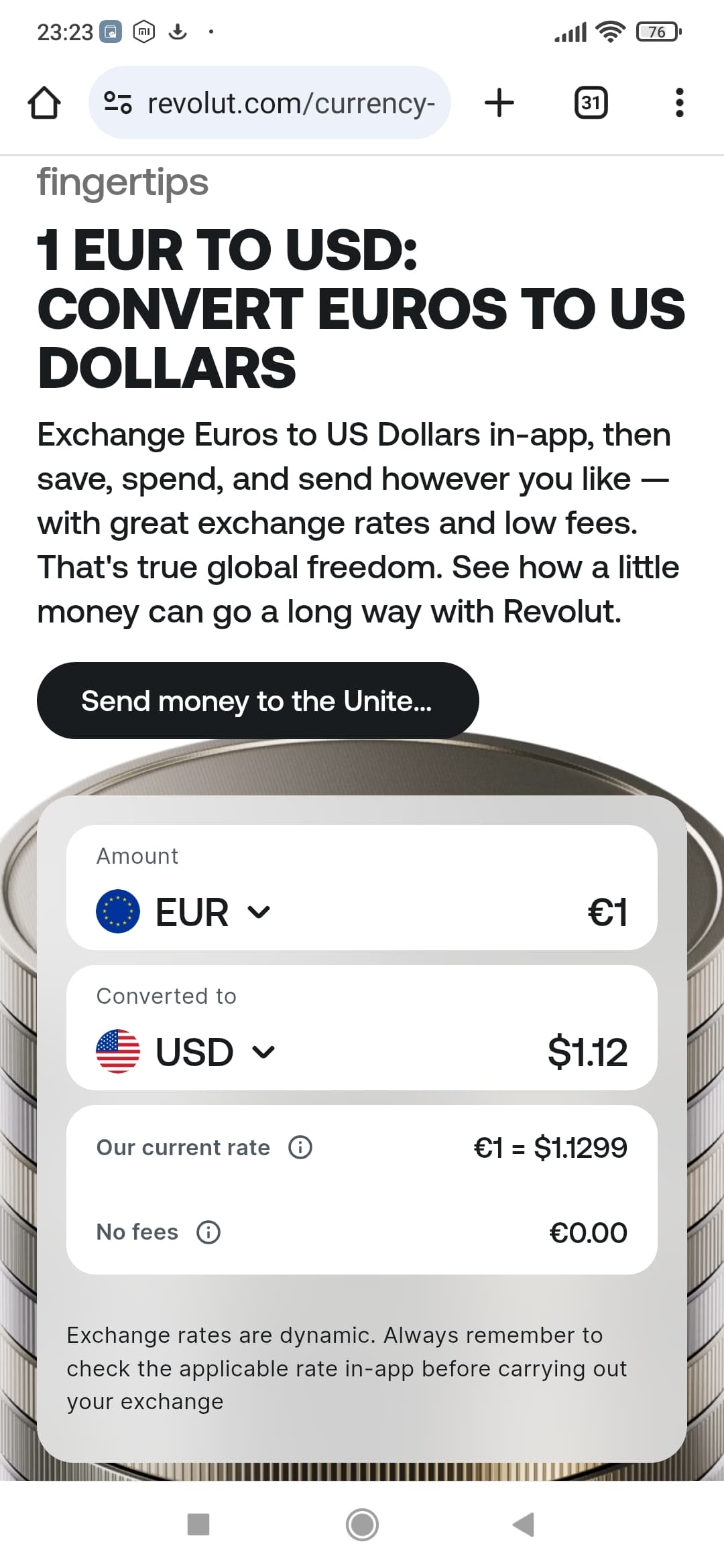Go back using system back button
The height and width of the screenshot is (1568, 724).
click(x=524, y=1524)
